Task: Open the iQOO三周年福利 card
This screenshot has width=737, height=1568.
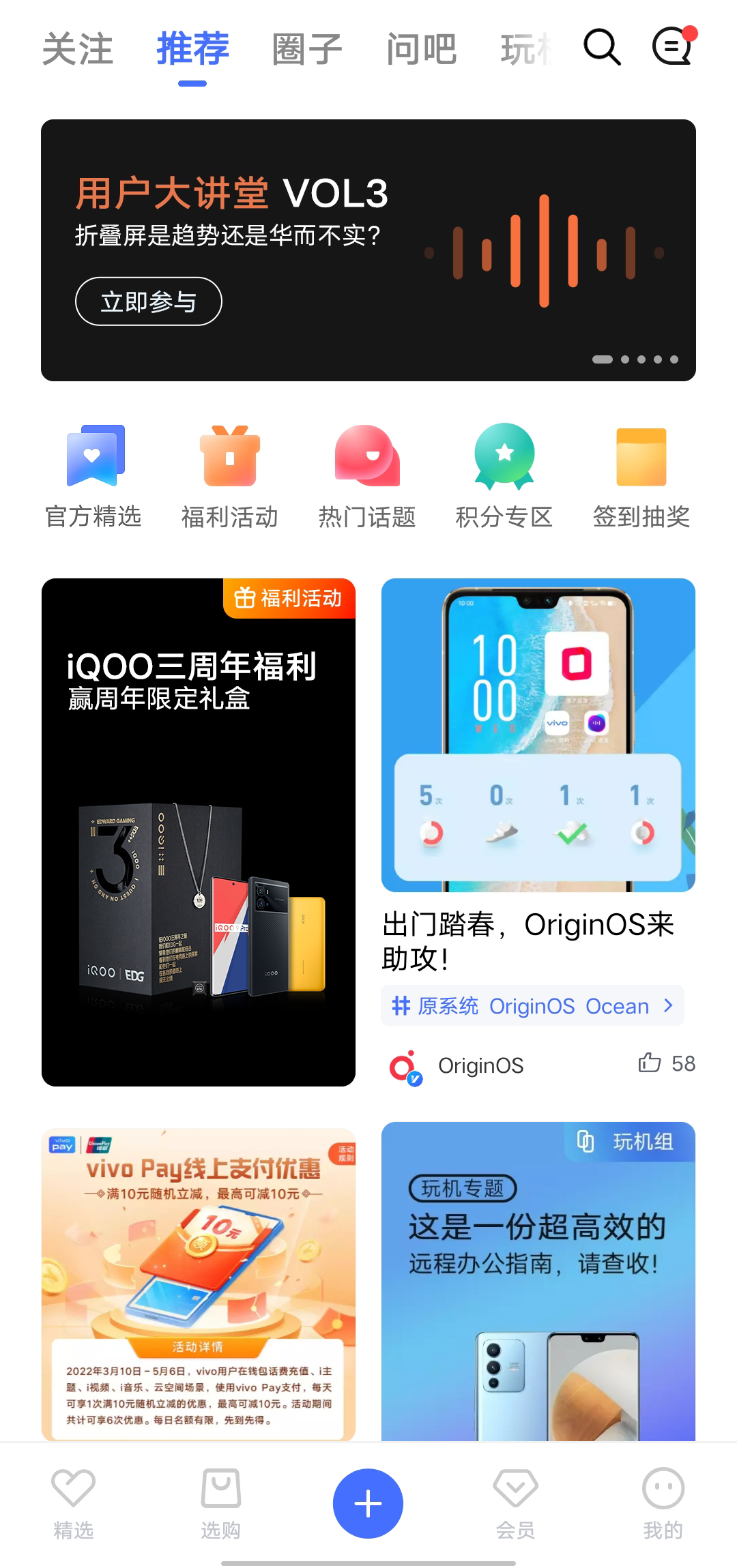Action: pos(199,832)
